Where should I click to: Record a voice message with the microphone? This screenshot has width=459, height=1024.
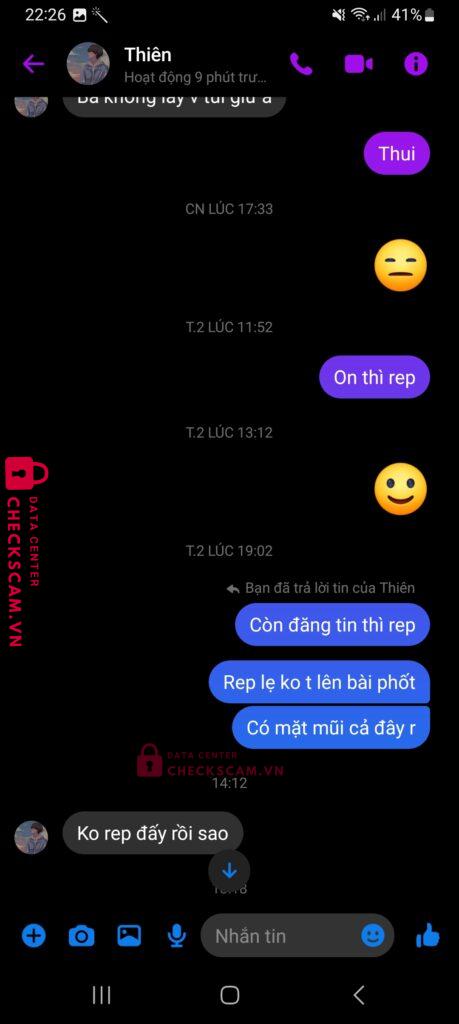(176, 936)
